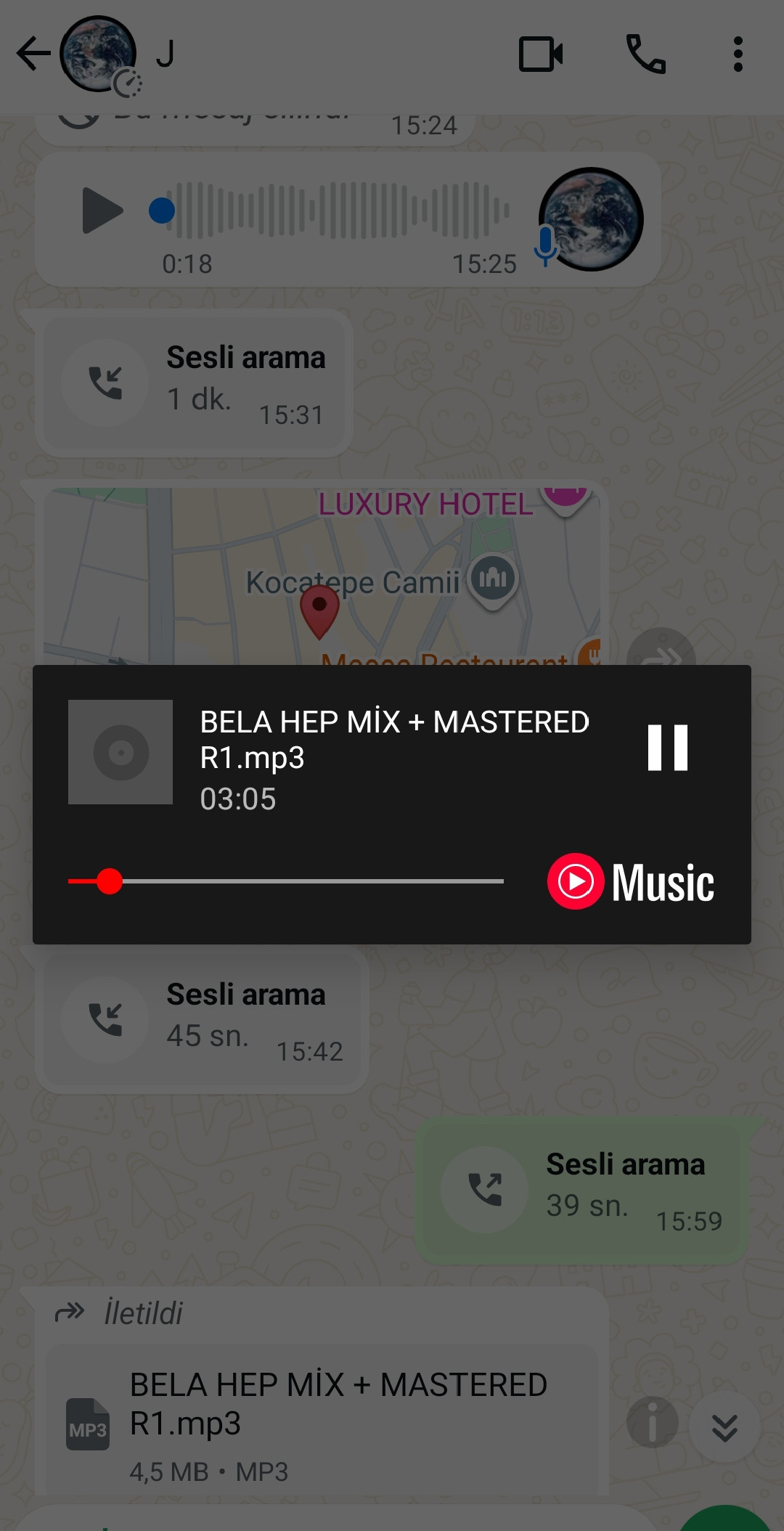Screen dimensions: 784x1531
Task: Seek along the red playback progress bar
Action: click(285, 881)
